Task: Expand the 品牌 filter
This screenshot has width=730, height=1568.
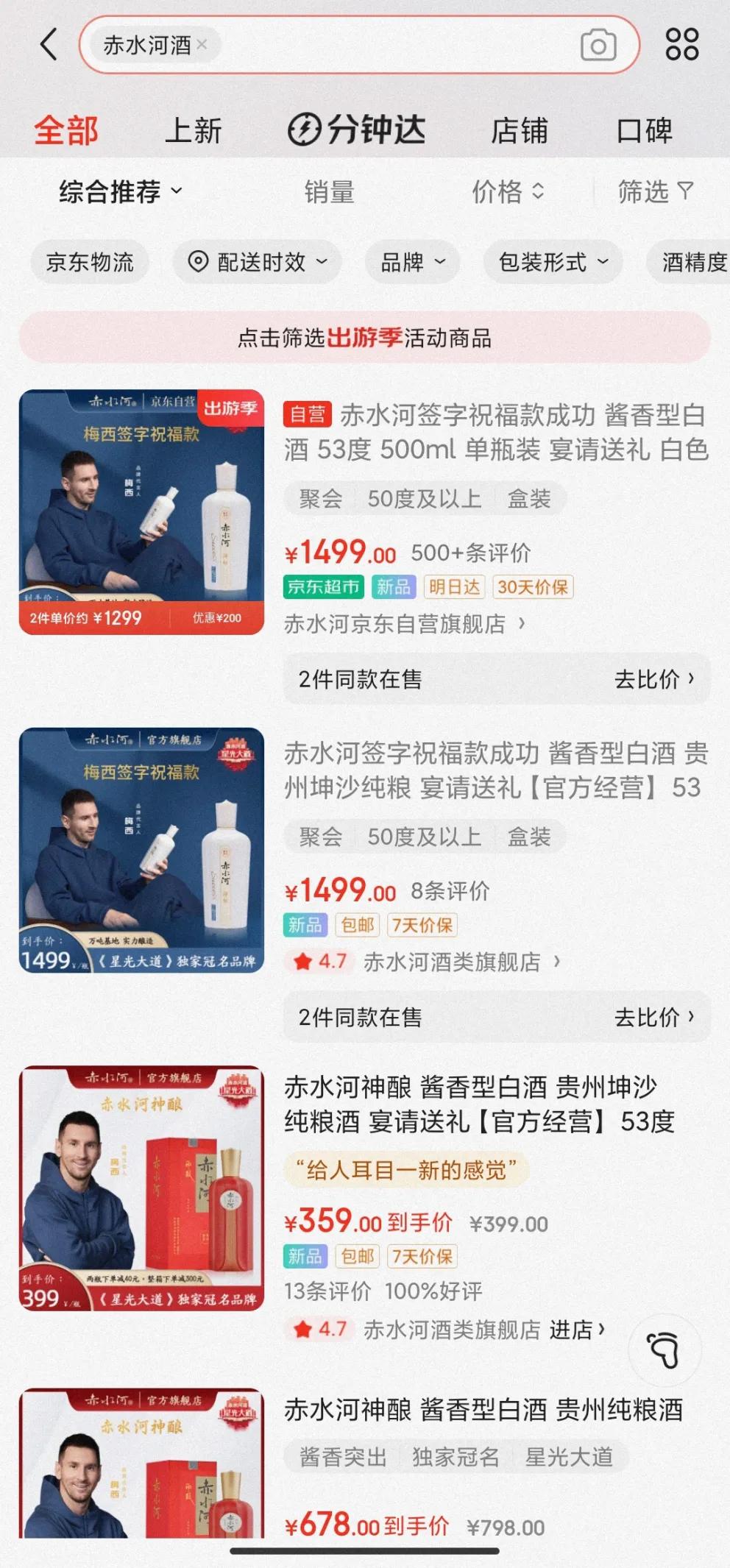Action: pyautogui.click(x=412, y=262)
